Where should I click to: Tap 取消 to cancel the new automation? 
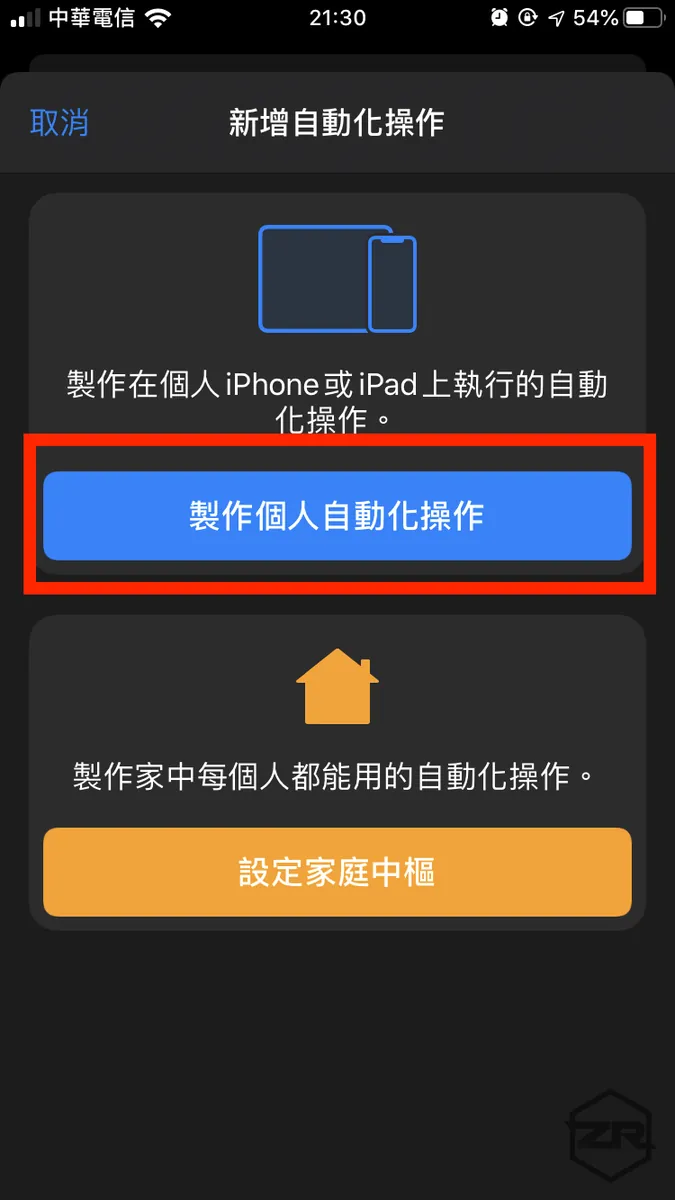point(60,123)
